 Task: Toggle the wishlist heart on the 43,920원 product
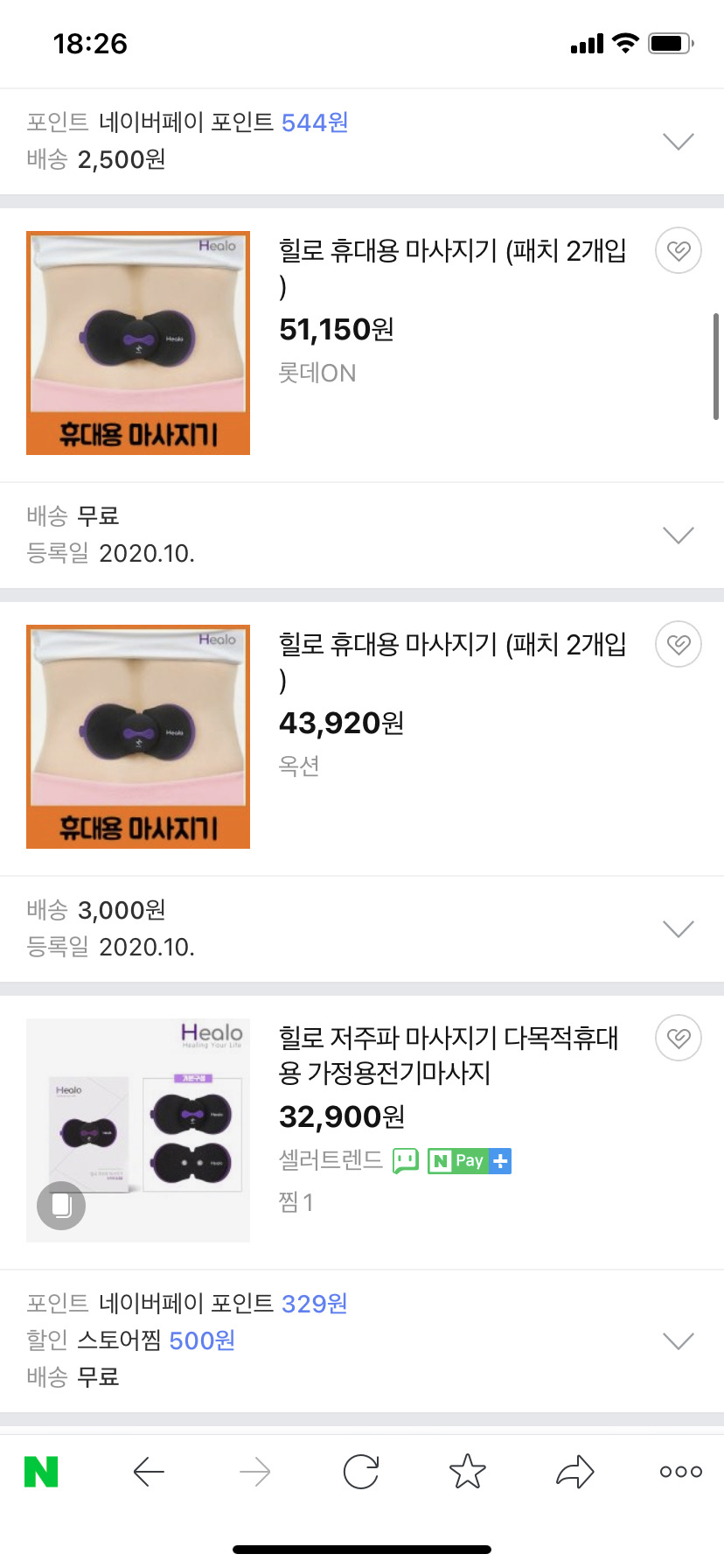[678, 644]
